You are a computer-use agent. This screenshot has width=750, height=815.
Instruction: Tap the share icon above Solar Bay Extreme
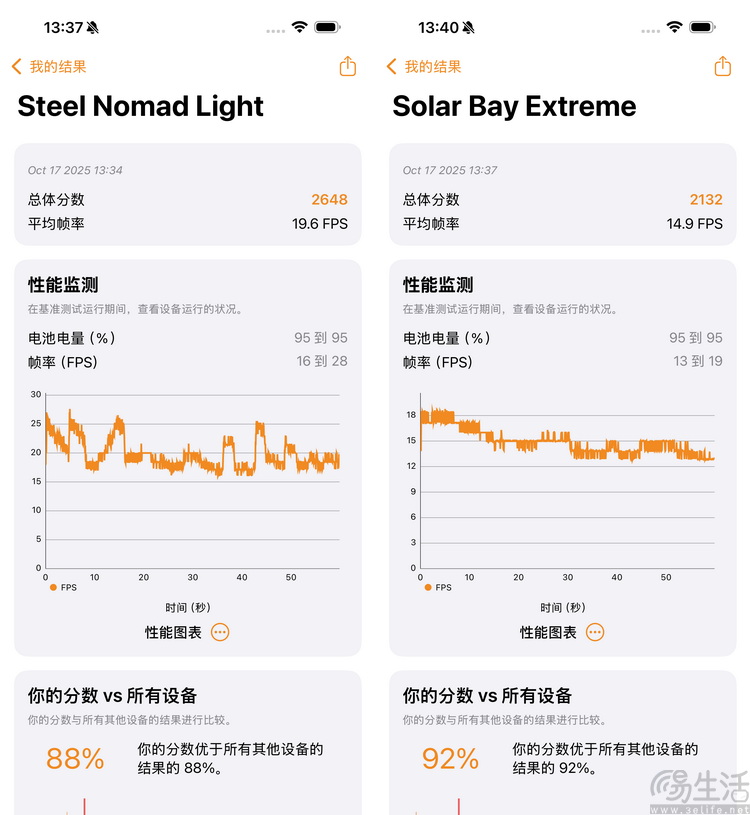click(x=722, y=66)
